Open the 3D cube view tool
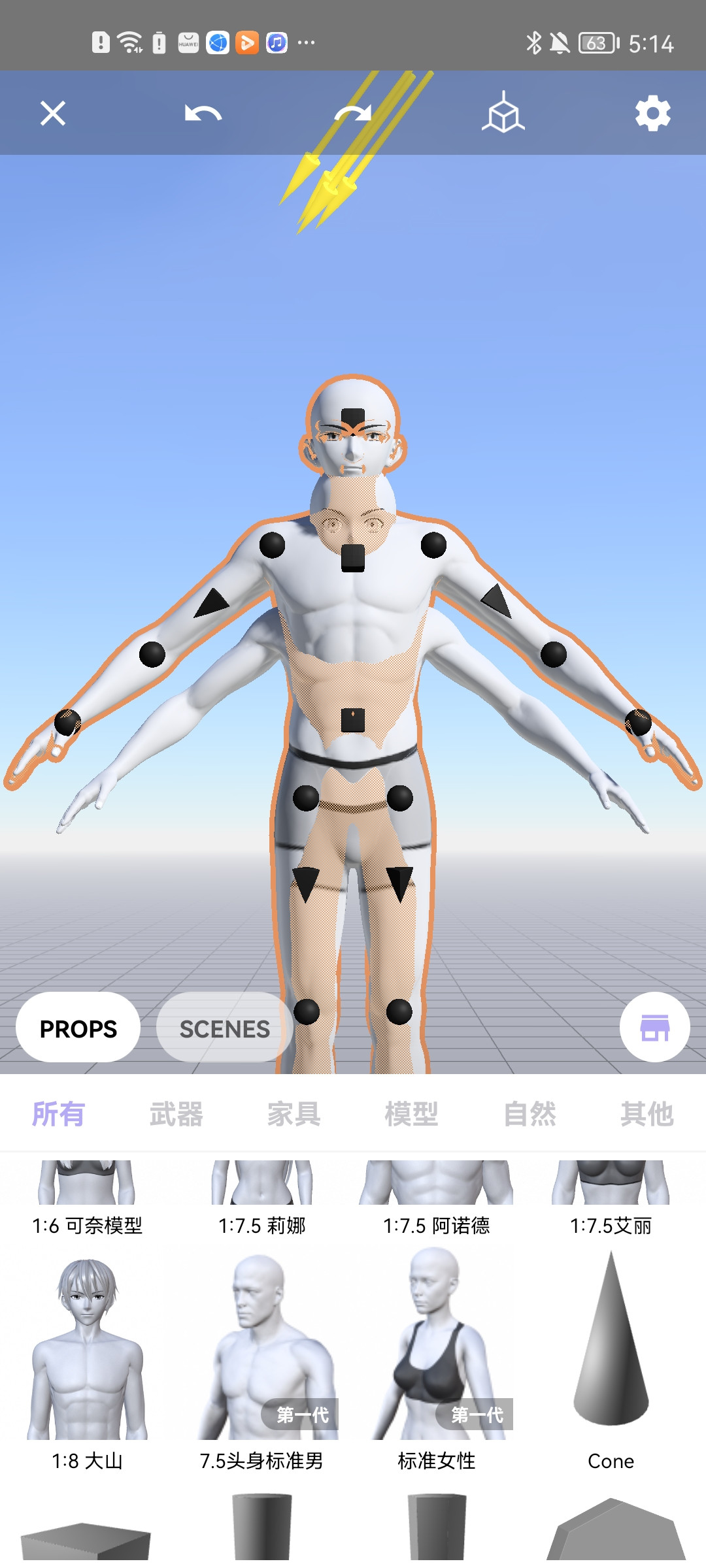This screenshot has height=1568, width=706. coord(503,113)
